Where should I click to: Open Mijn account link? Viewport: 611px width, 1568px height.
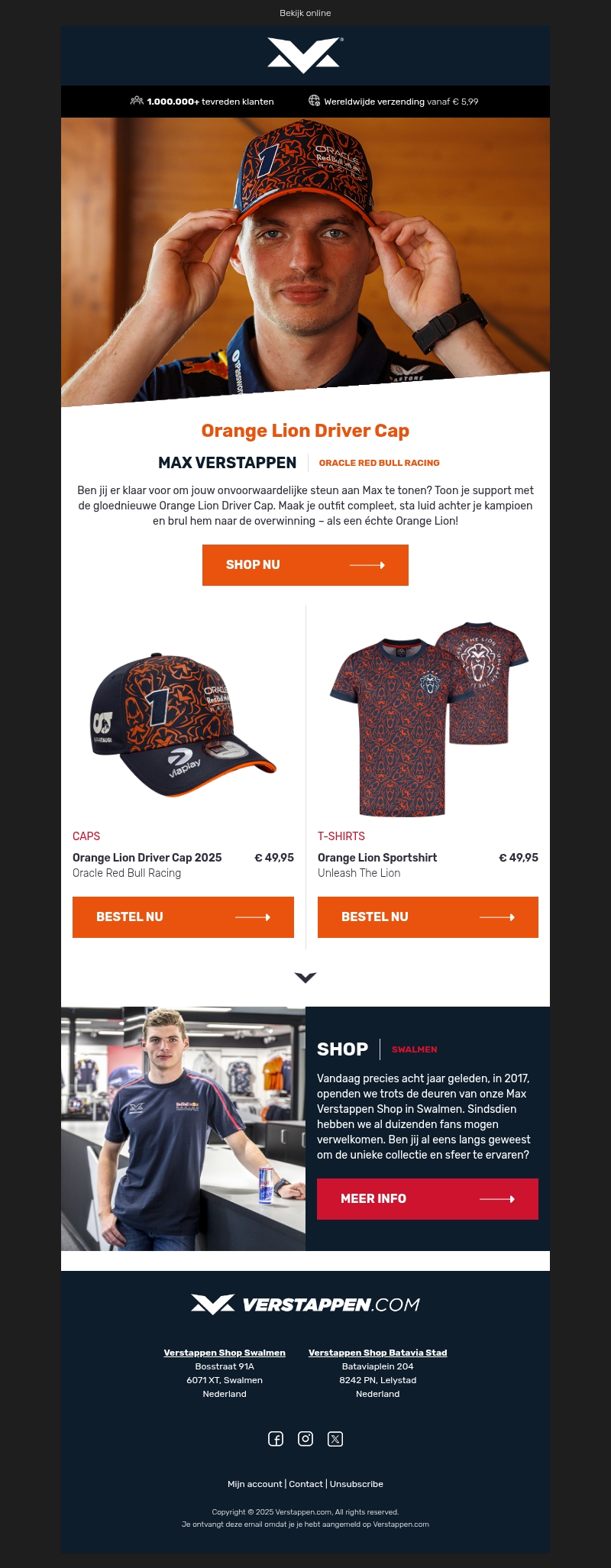click(254, 1484)
